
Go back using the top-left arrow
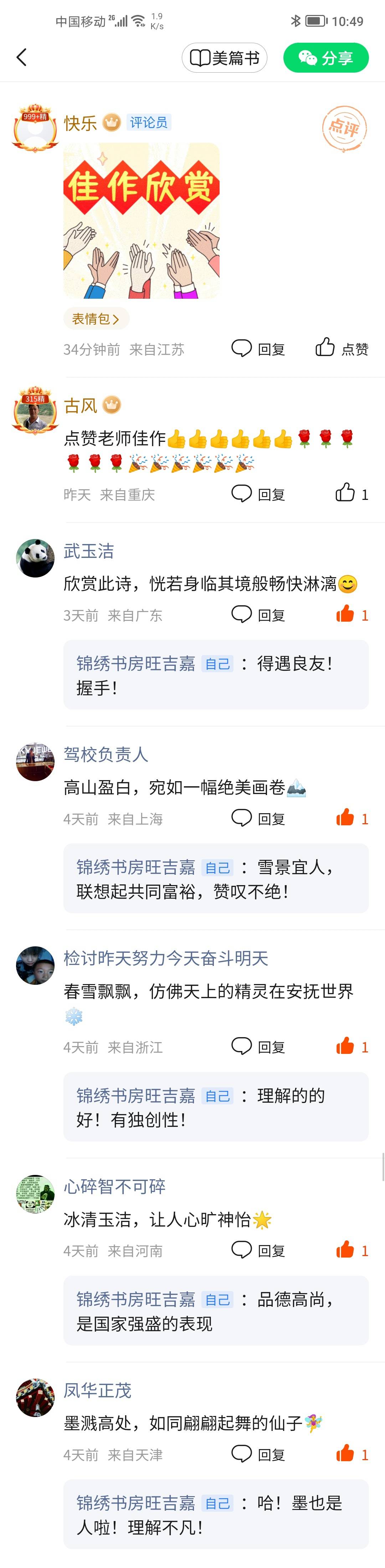22,58
